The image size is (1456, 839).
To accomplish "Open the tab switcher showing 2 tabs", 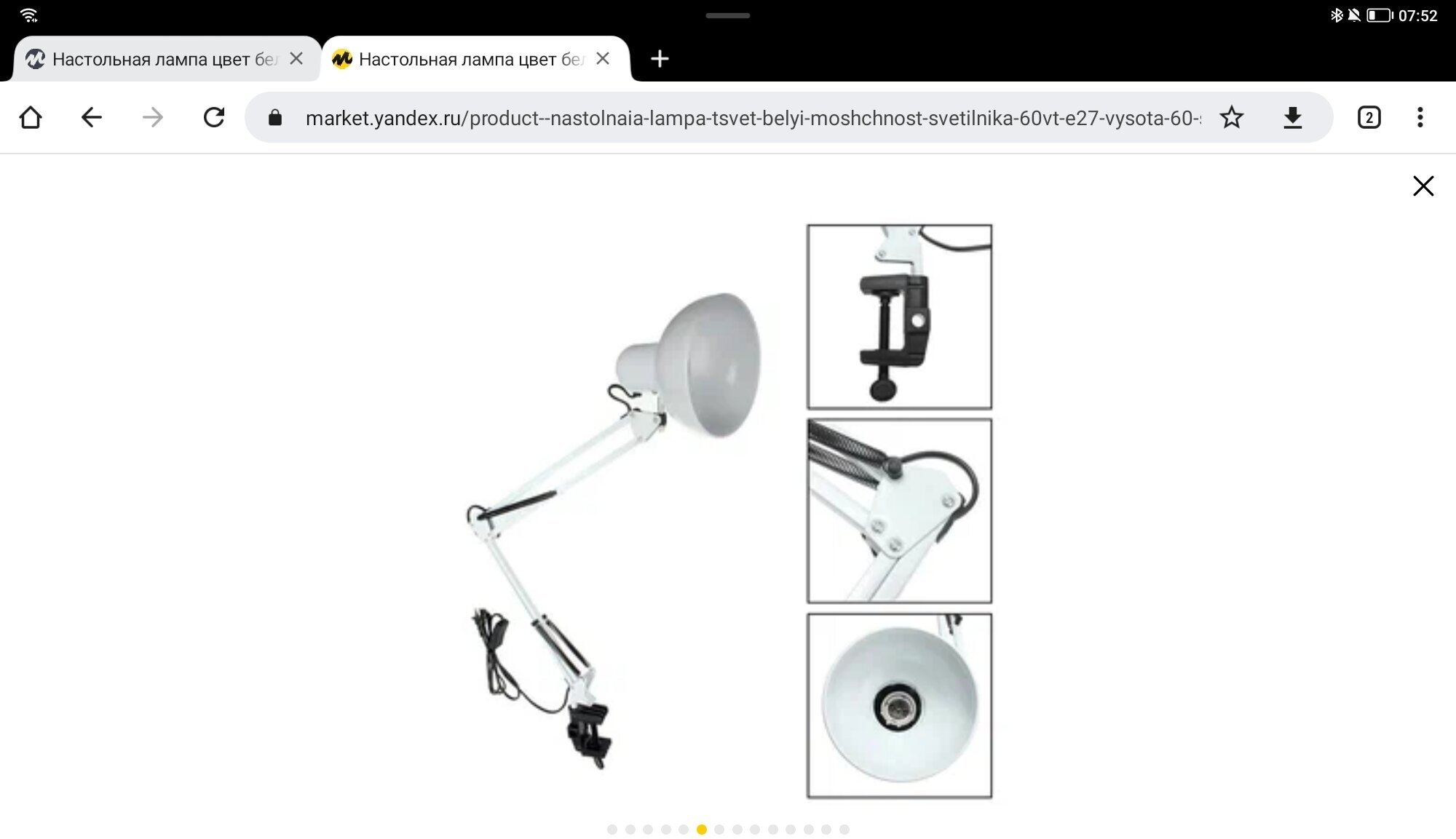I will click(1369, 117).
